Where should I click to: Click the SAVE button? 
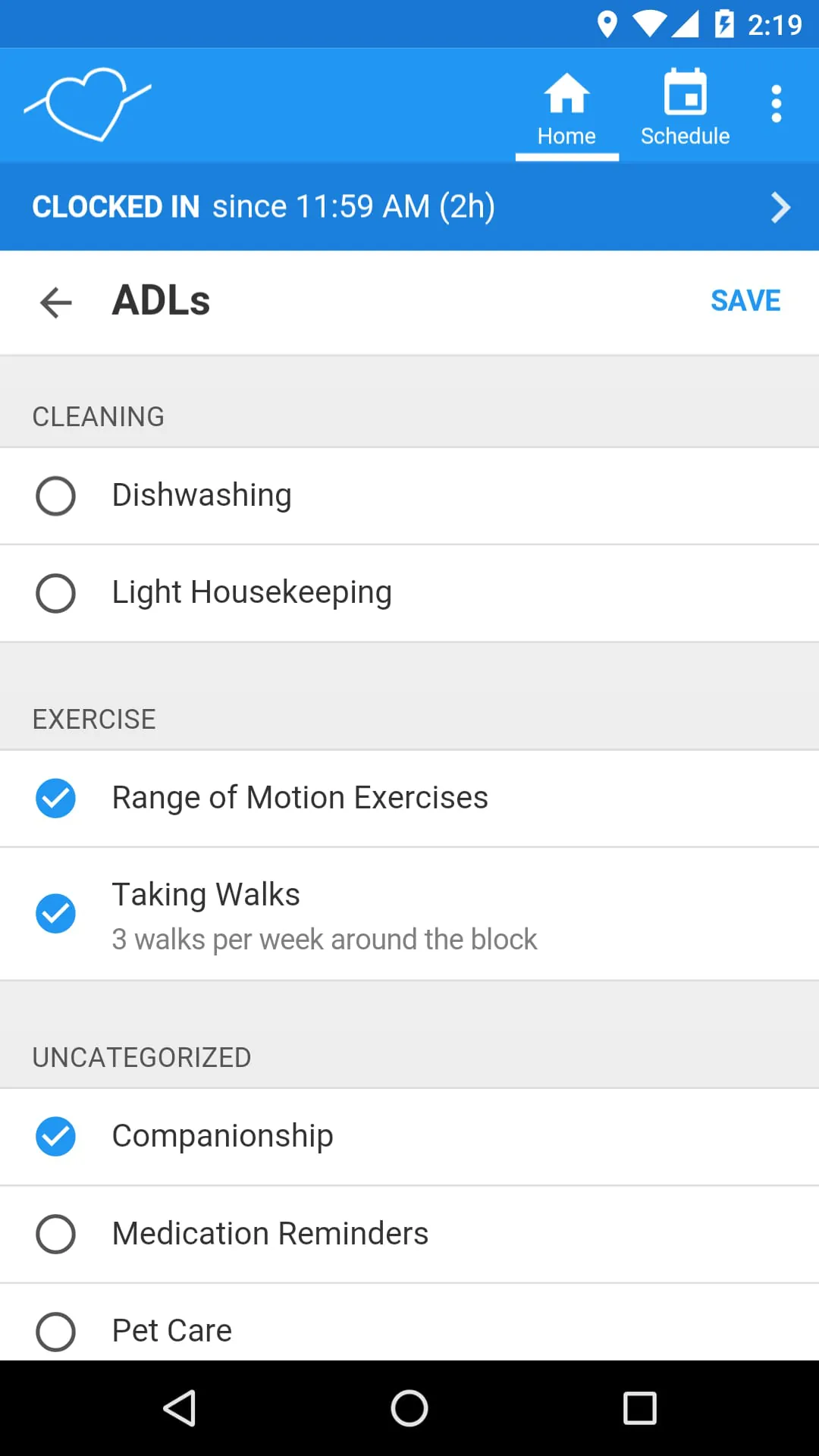(x=745, y=300)
